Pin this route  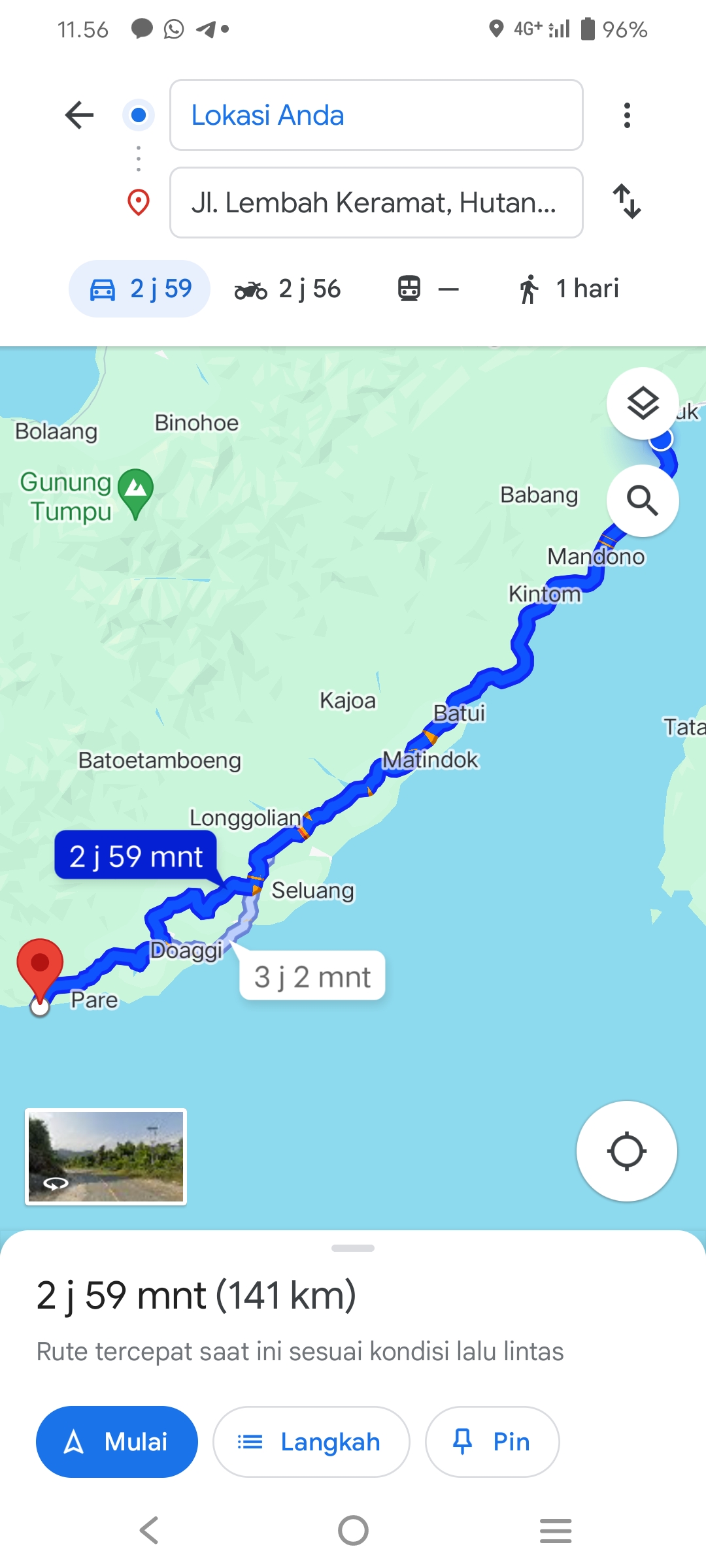pos(492,1441)
